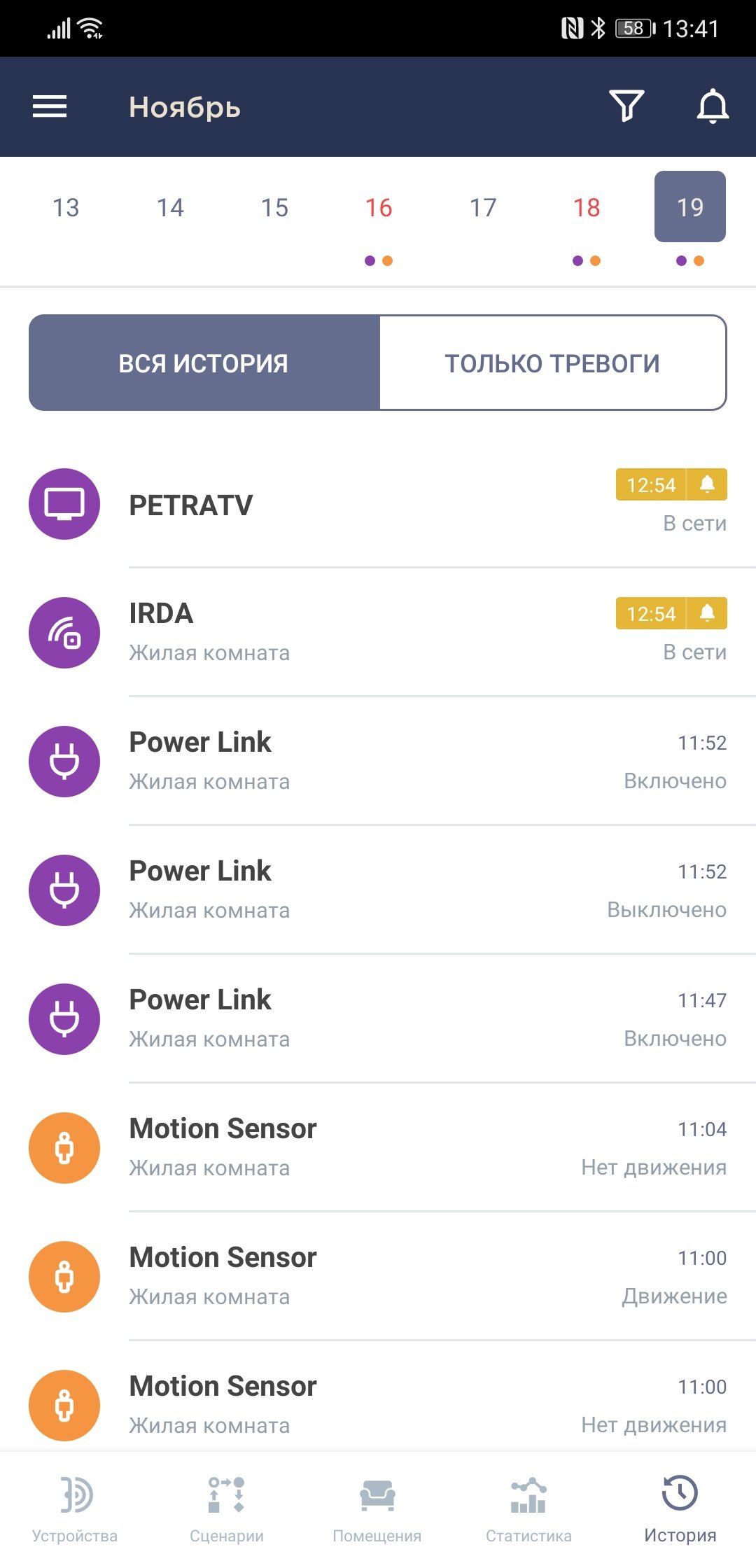Select date 16 in the calendar
This screenshot has height=1568, width=756.
coord(379,208)
